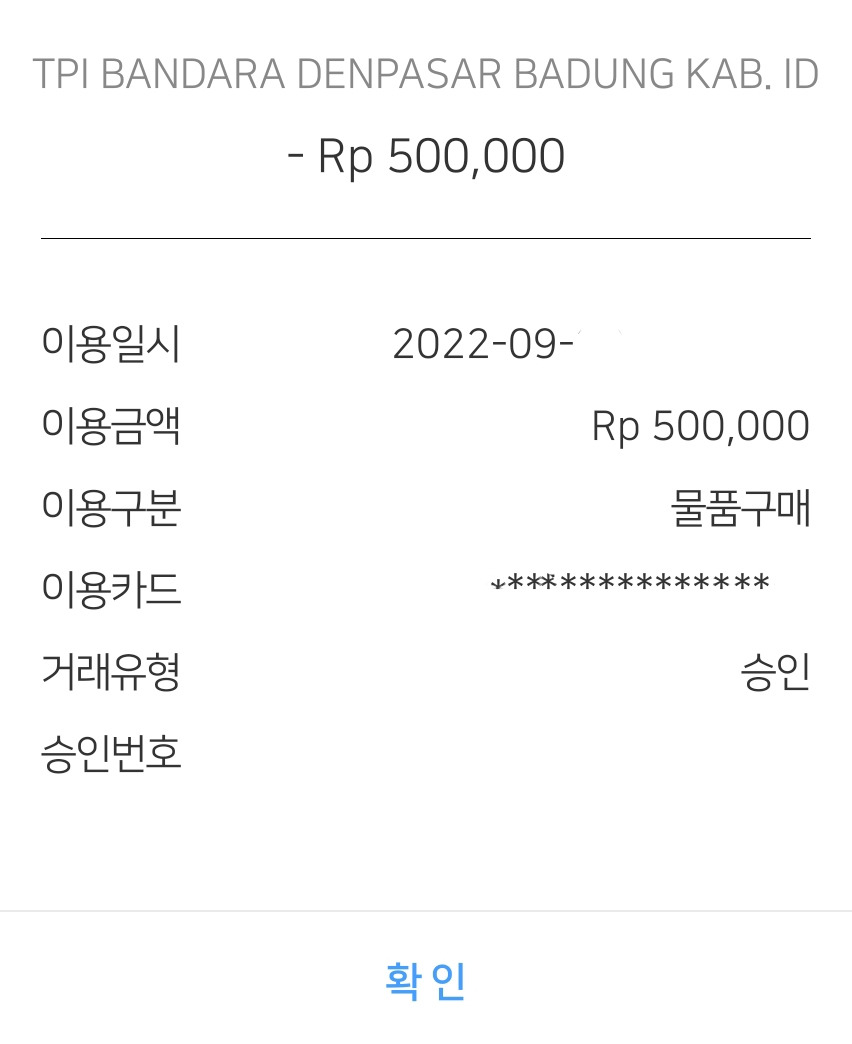Click the 이용카드 label
852x1044 pixels.
[111, 591]
